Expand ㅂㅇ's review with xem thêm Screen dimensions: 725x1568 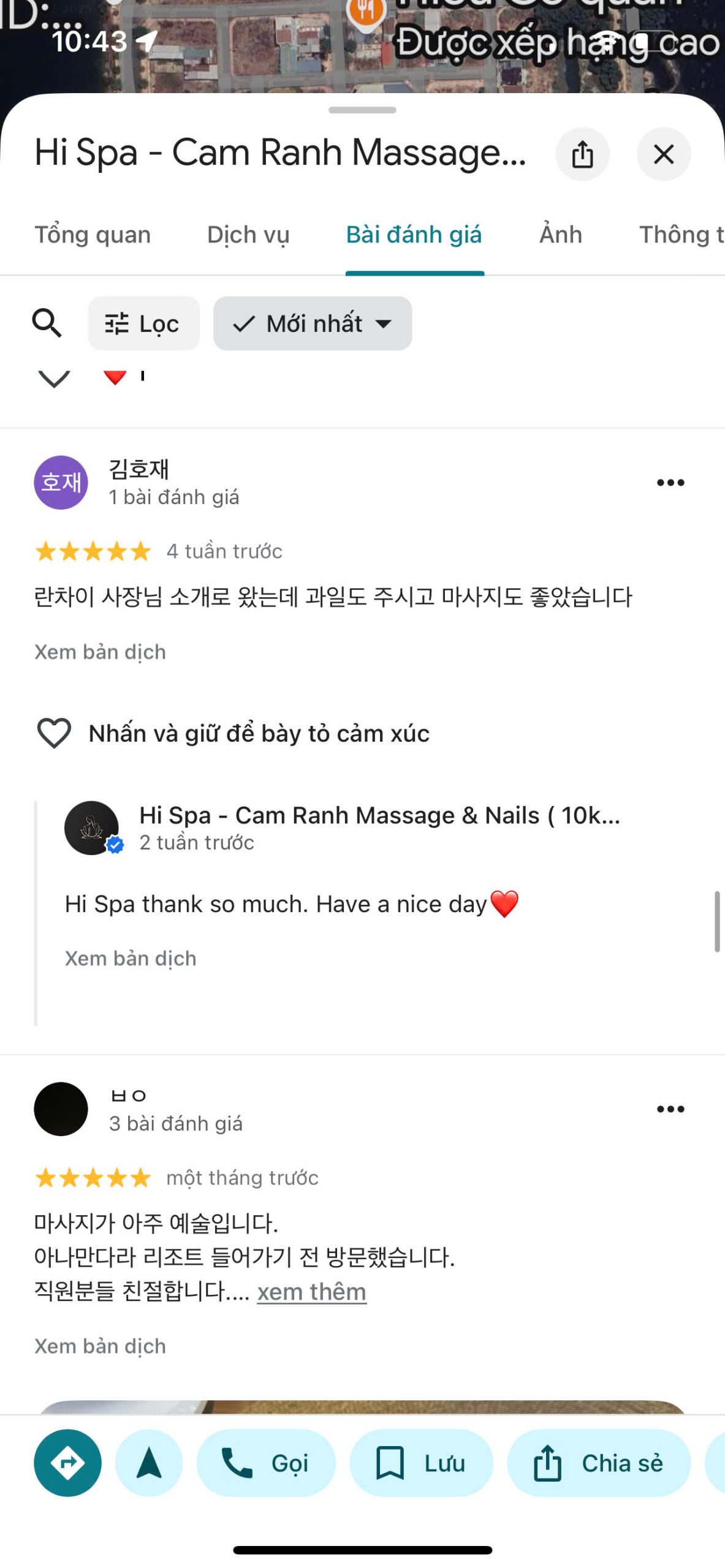pyautogui.click(x=311, y=1292)
